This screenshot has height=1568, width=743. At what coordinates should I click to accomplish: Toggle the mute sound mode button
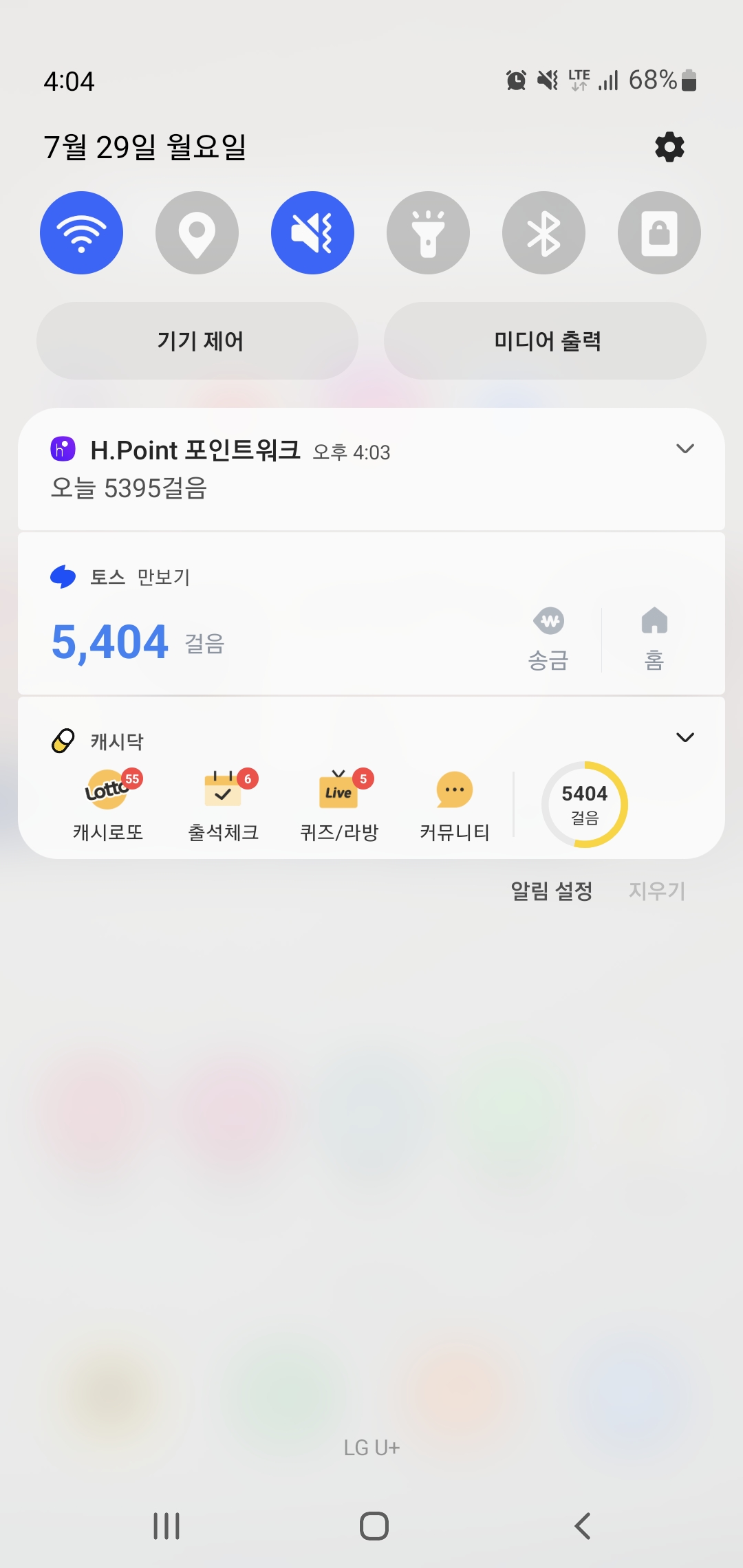tap(313, 233)
